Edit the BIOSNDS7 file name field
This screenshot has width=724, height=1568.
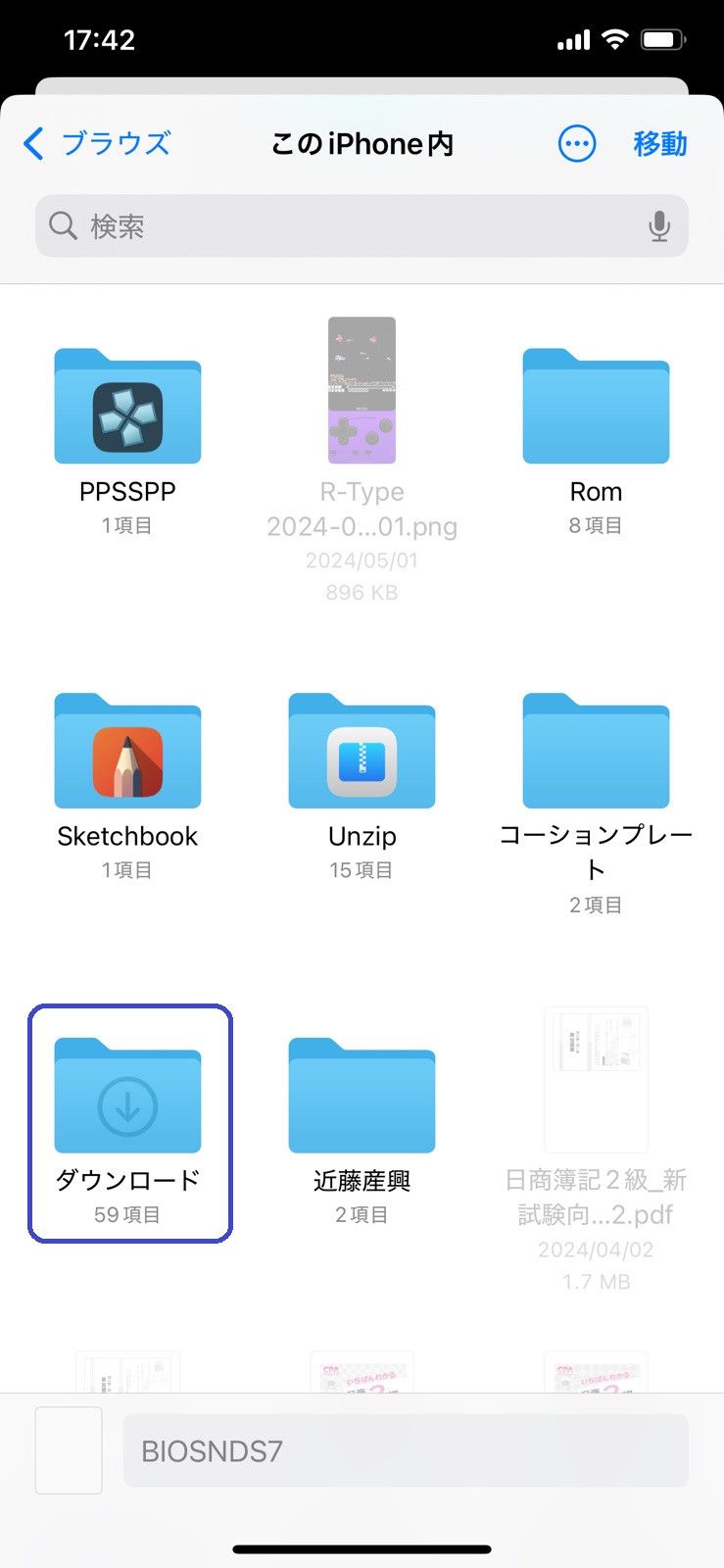coord(406,1450)
